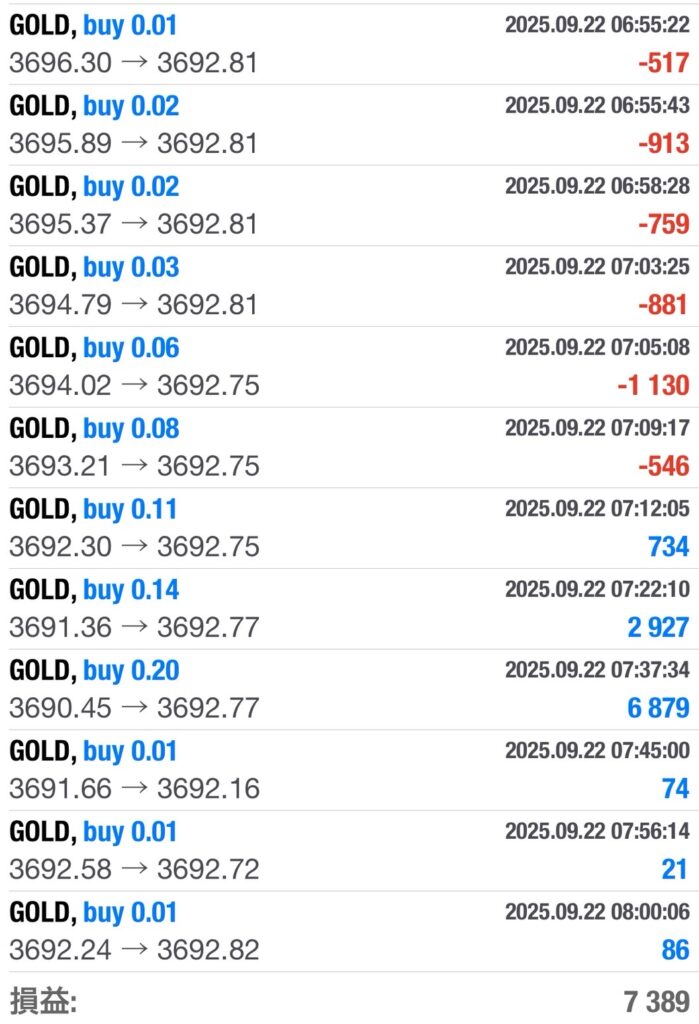This screenshot has width=699, height=1024.
Task: Tap the GOLD buy 0.14 trade row
Action: (x=349, y=609)
